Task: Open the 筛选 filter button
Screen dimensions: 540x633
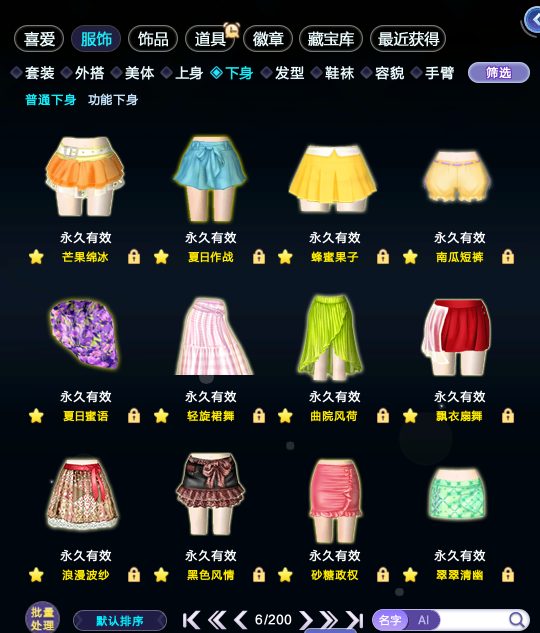Action: (499, 73)
